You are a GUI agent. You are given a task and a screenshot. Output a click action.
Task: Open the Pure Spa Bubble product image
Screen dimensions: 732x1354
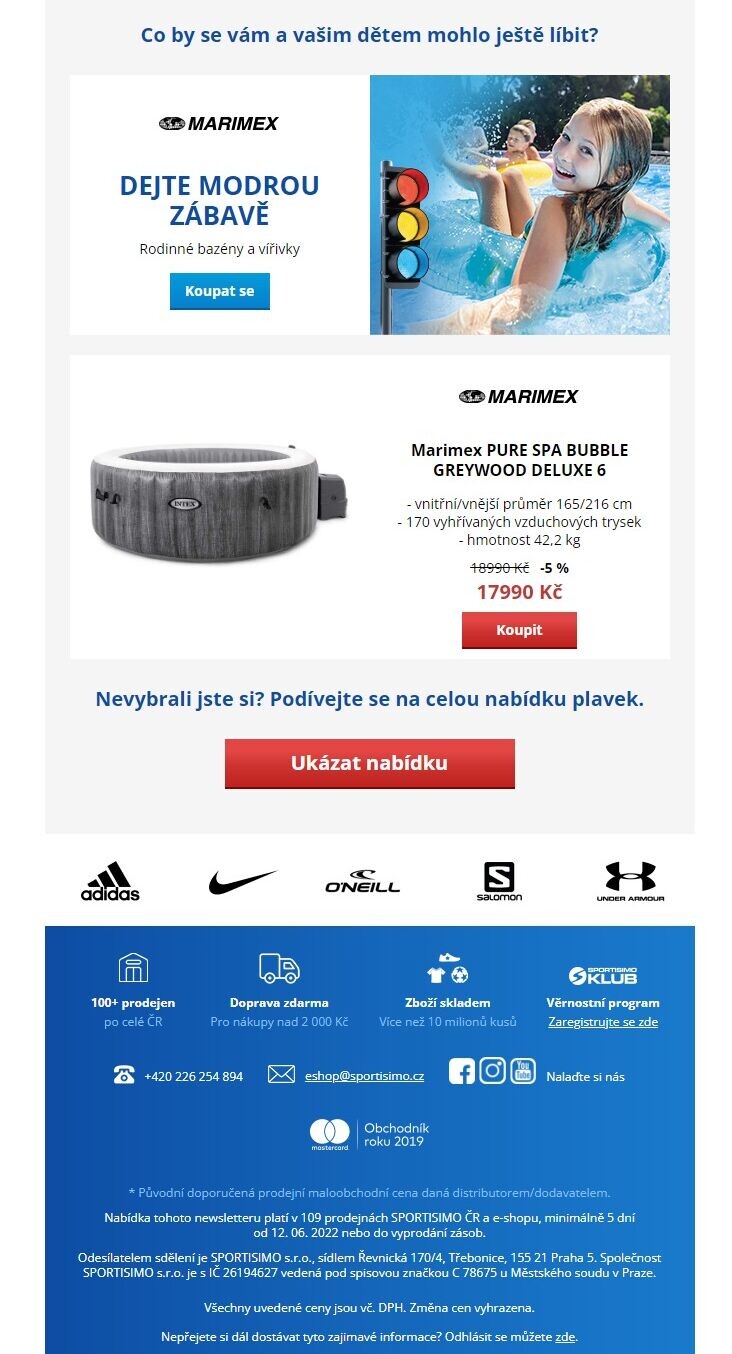(220, 504)
